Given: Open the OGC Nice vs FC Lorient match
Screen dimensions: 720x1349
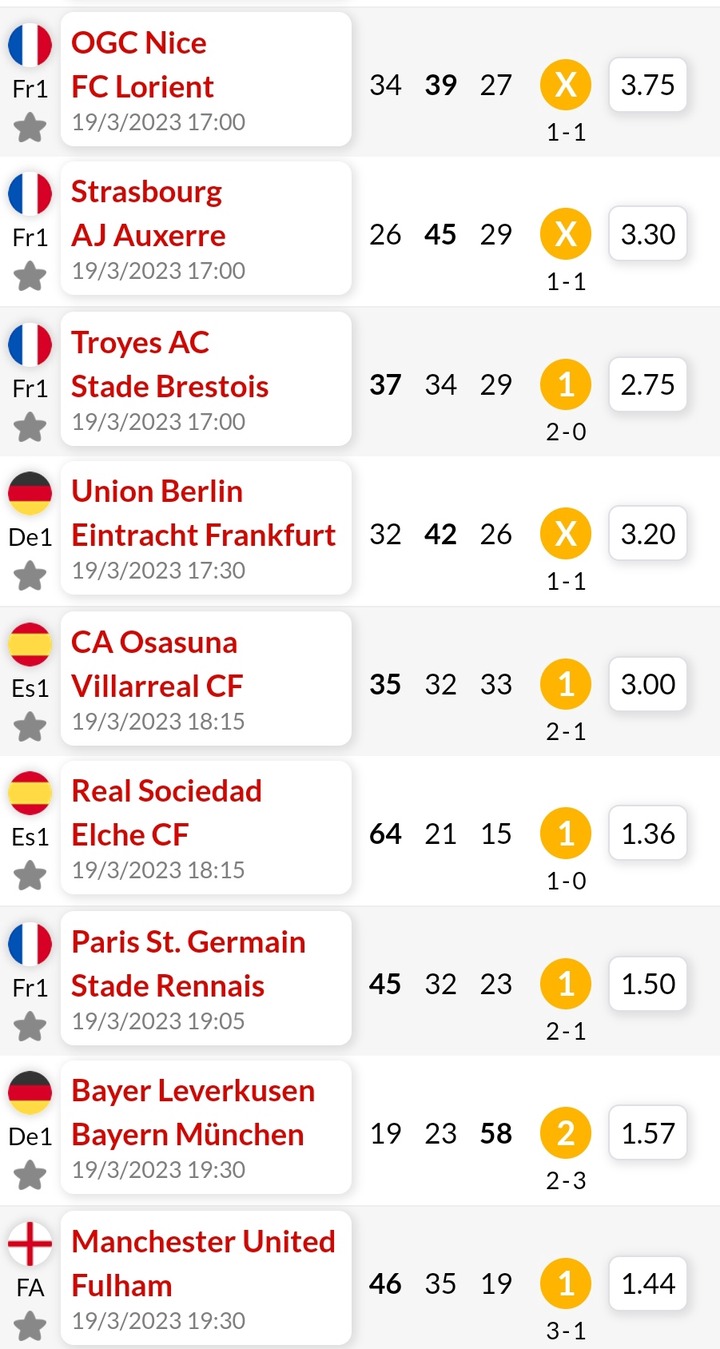Looking at the screenshot, I should [x=206, y=79].
